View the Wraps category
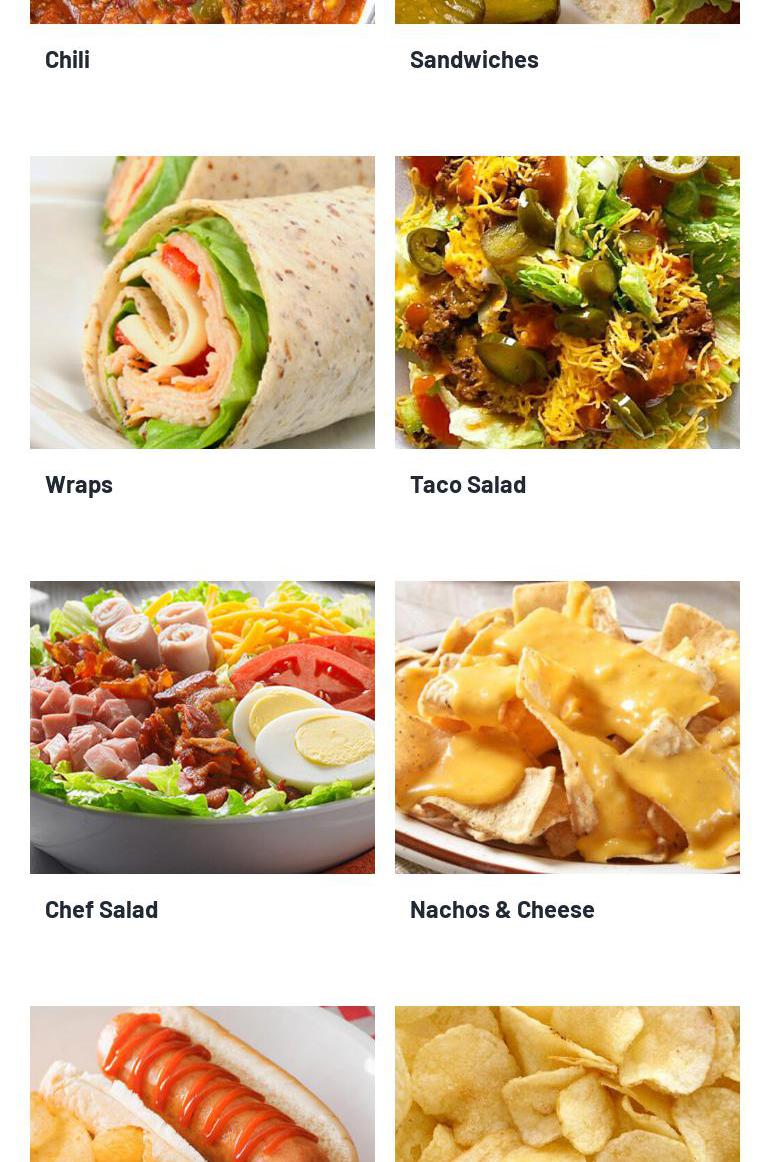The image size is (770, 1162). pyautogui.click(x=202, y=302)
